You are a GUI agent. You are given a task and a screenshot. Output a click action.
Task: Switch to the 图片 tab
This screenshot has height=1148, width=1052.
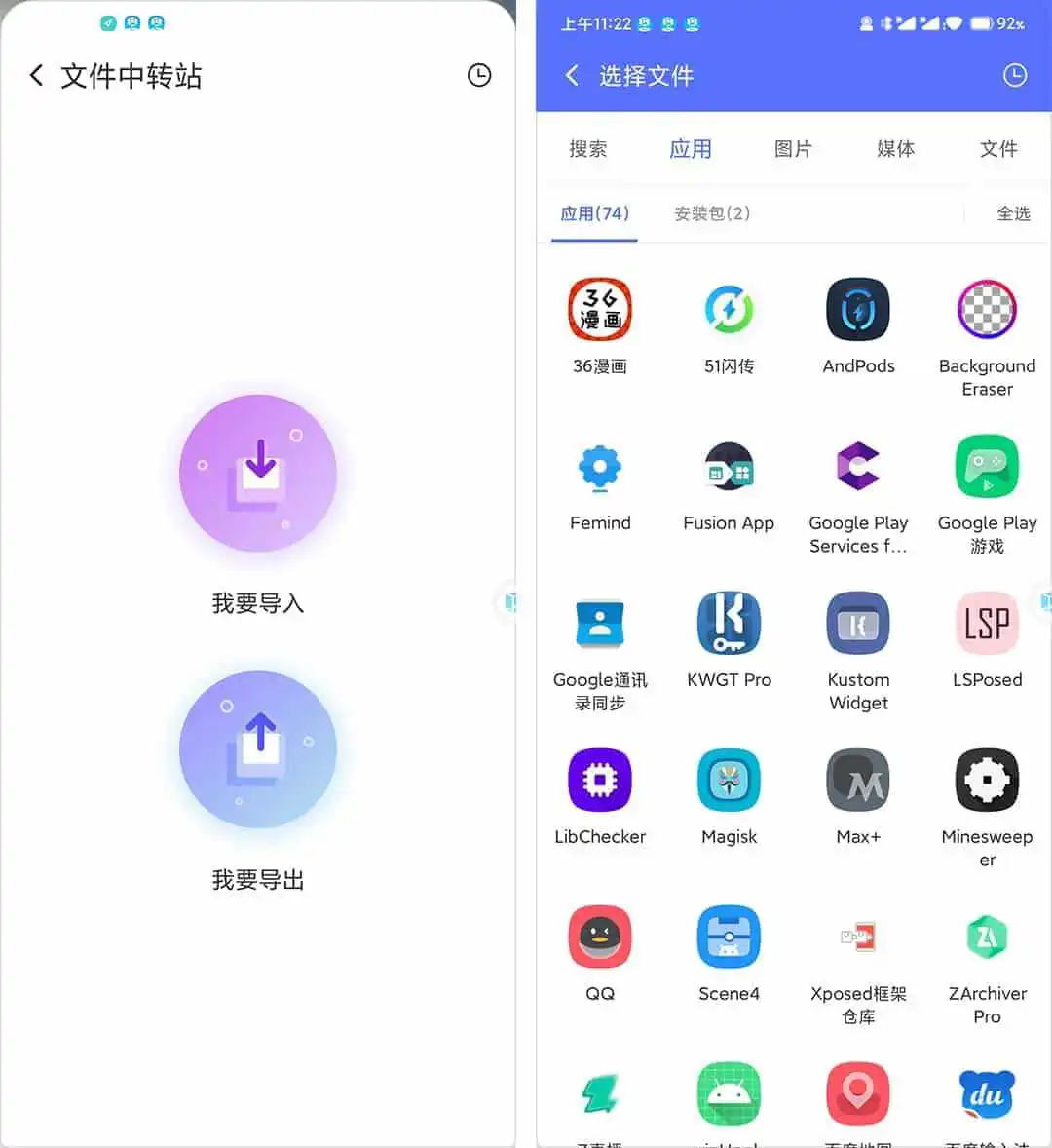tap(793, 149)
